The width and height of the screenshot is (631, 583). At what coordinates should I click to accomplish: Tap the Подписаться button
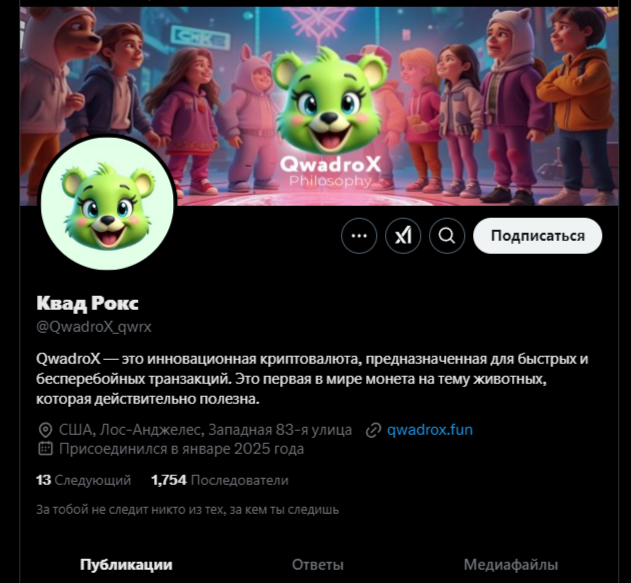pyautogui.click(x=537, y=236)
